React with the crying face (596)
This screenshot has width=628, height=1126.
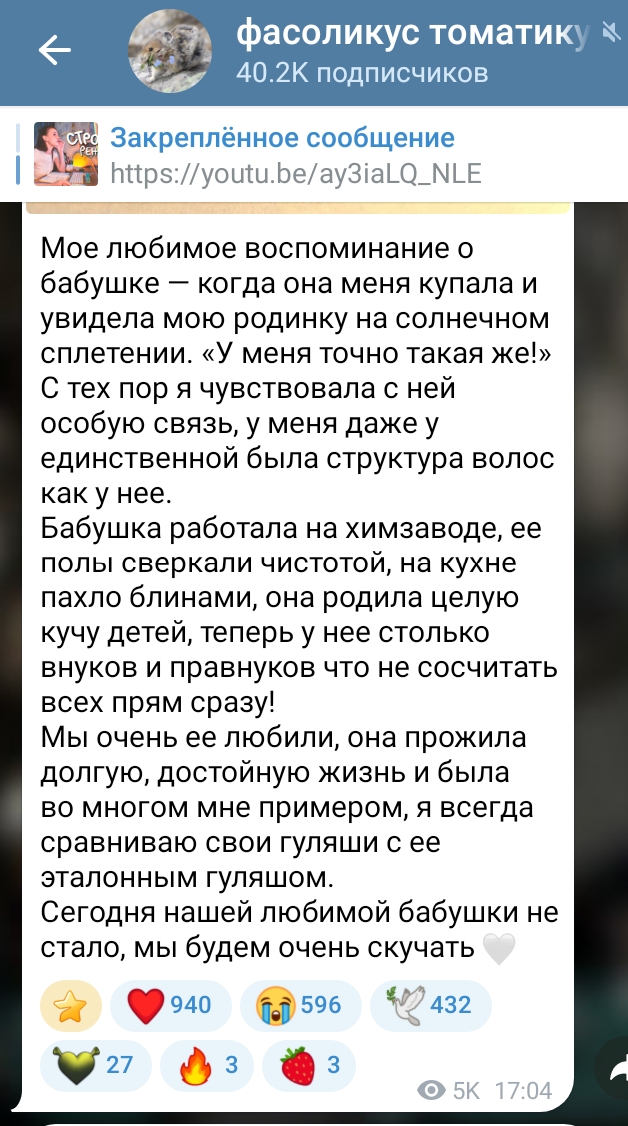300,1004
